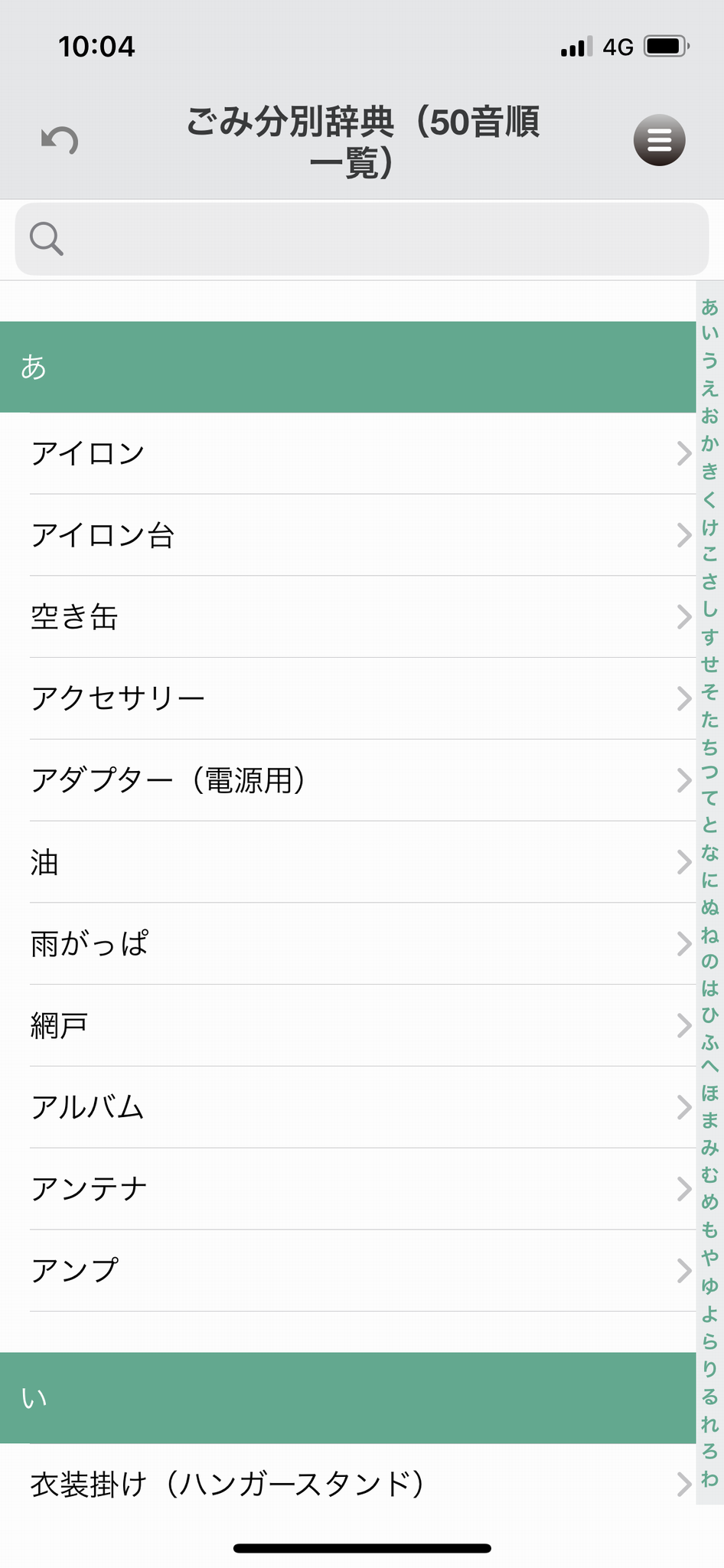Open 衣装掛け（ハンガースタンド） entry

pyautogui.click(x=347, y=1485)
